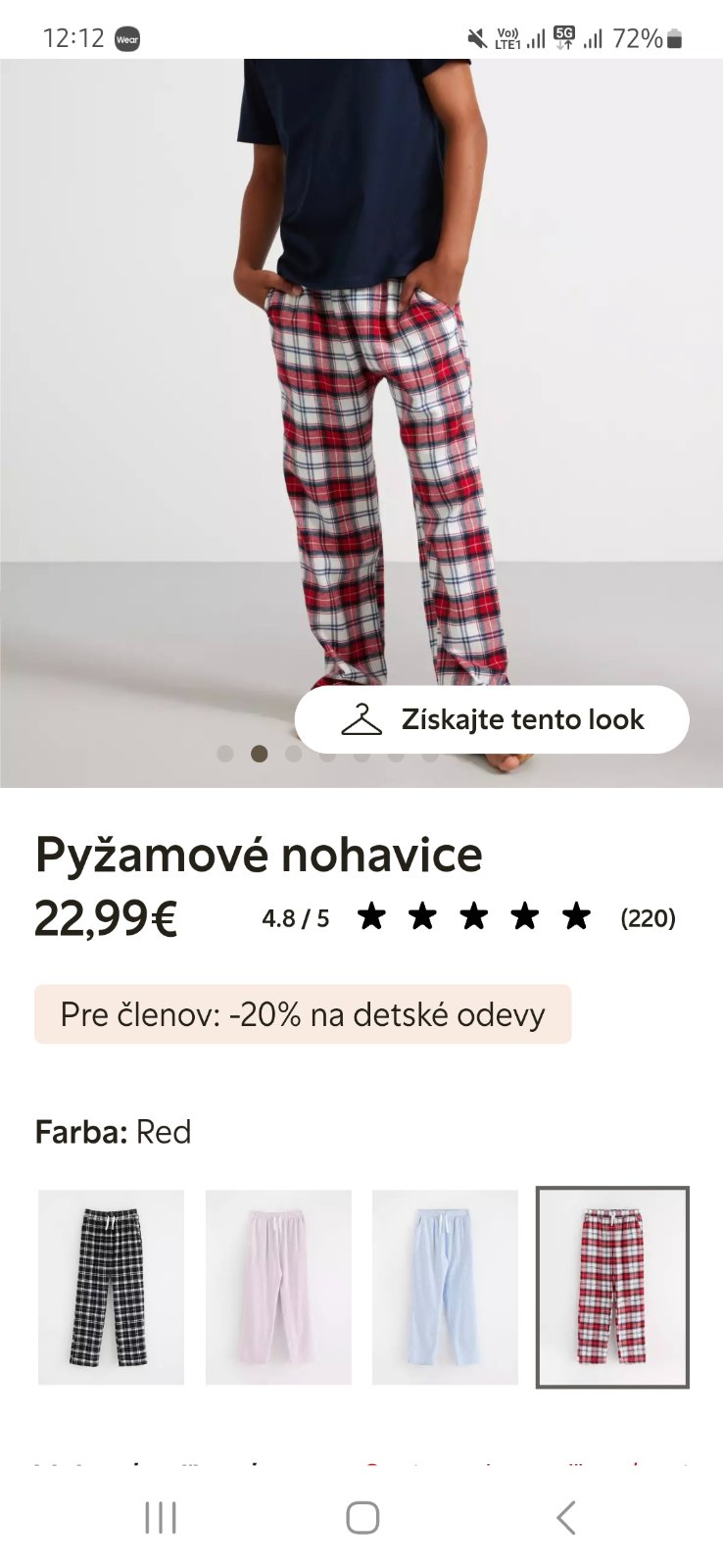The height and width of the screenshot is (1568, 723).
Task: Choose the light blue pyjama trousers colour
Action: tap(445, 1287)
